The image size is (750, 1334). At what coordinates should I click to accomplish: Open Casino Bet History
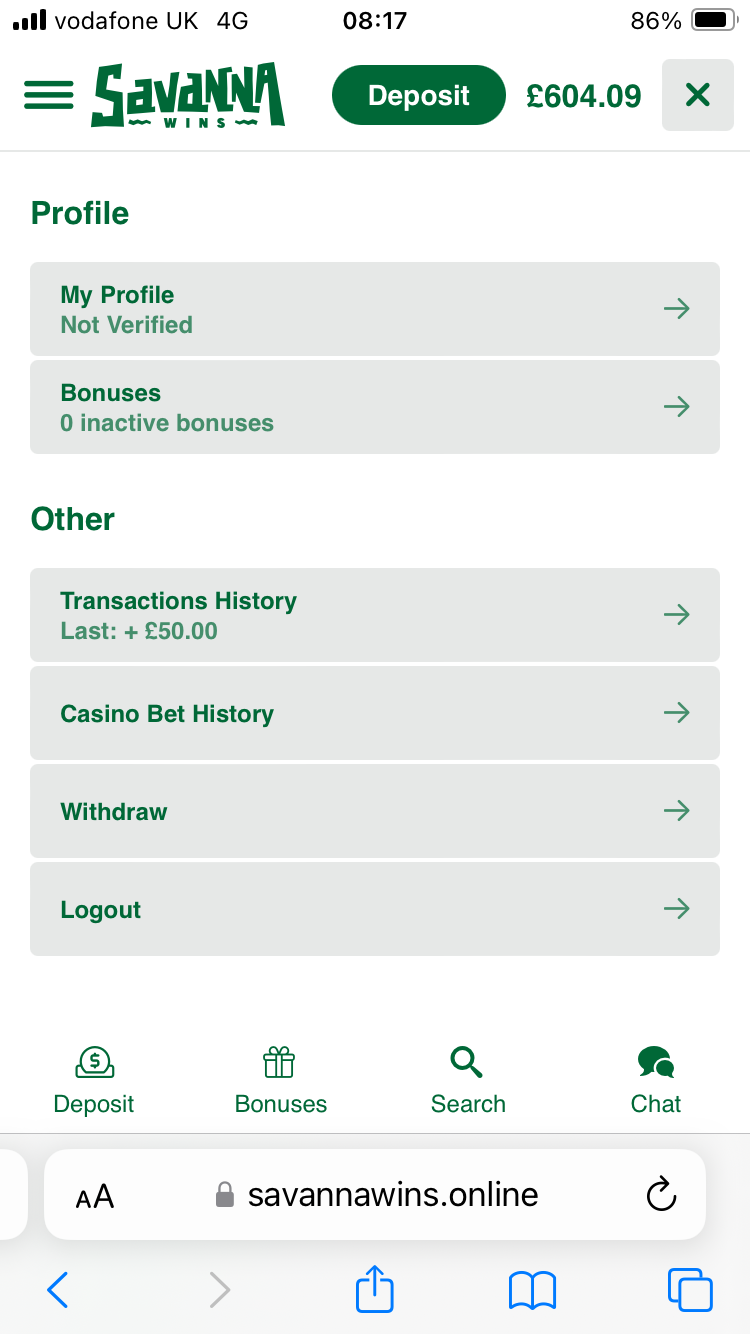coord(374,713)
